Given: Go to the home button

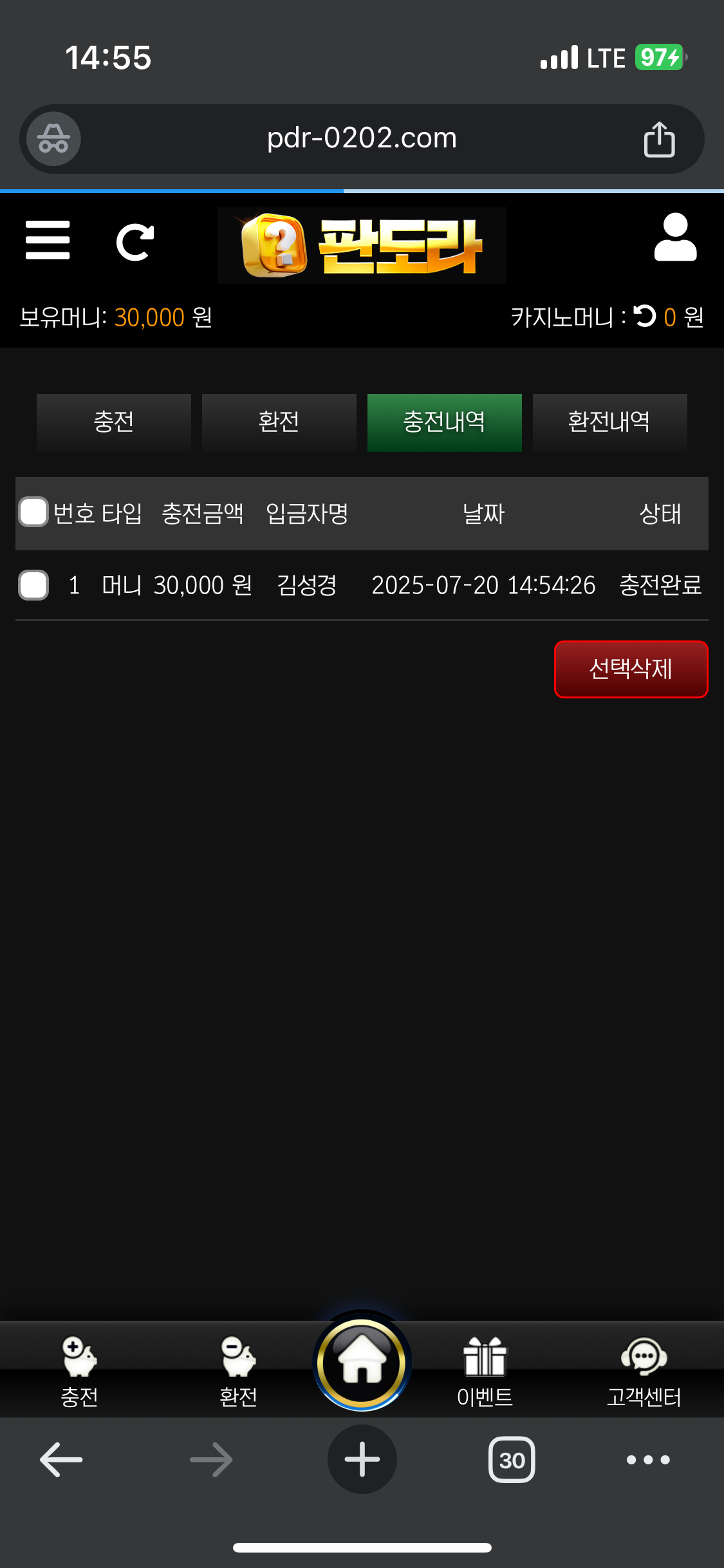Looking at the screenshot, I should 362,1361.
